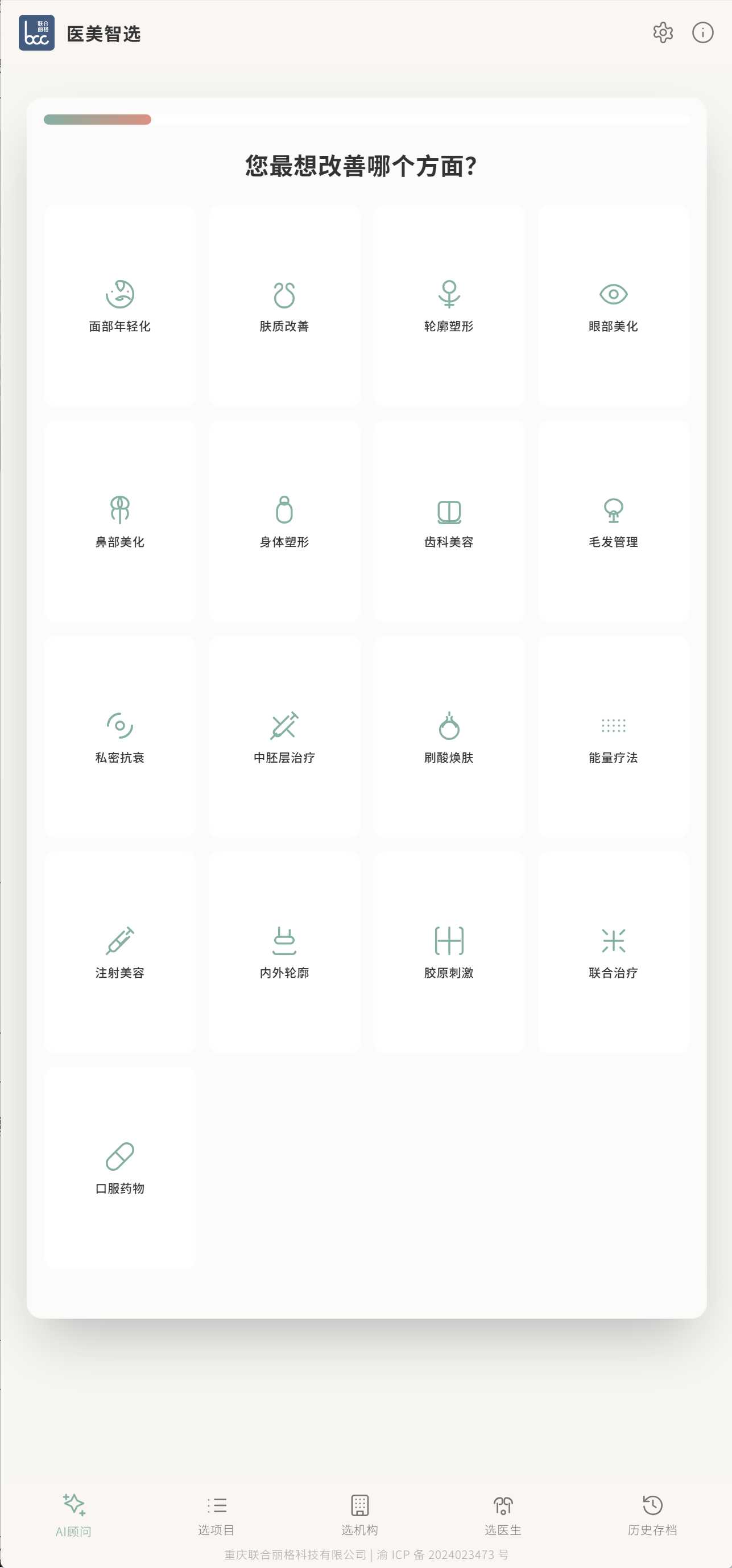Select 眼部美化 card
The width and height of the screenshot is (732, 1568).
pos(613,306)
